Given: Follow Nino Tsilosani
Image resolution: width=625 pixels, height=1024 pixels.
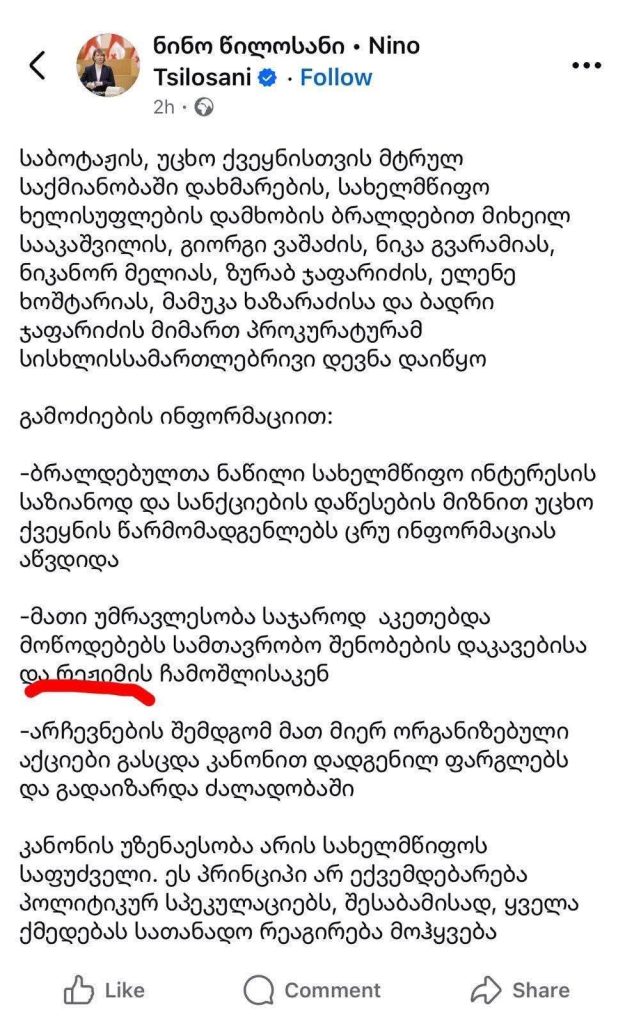Looking at the screenshot, I should [336, 77].
